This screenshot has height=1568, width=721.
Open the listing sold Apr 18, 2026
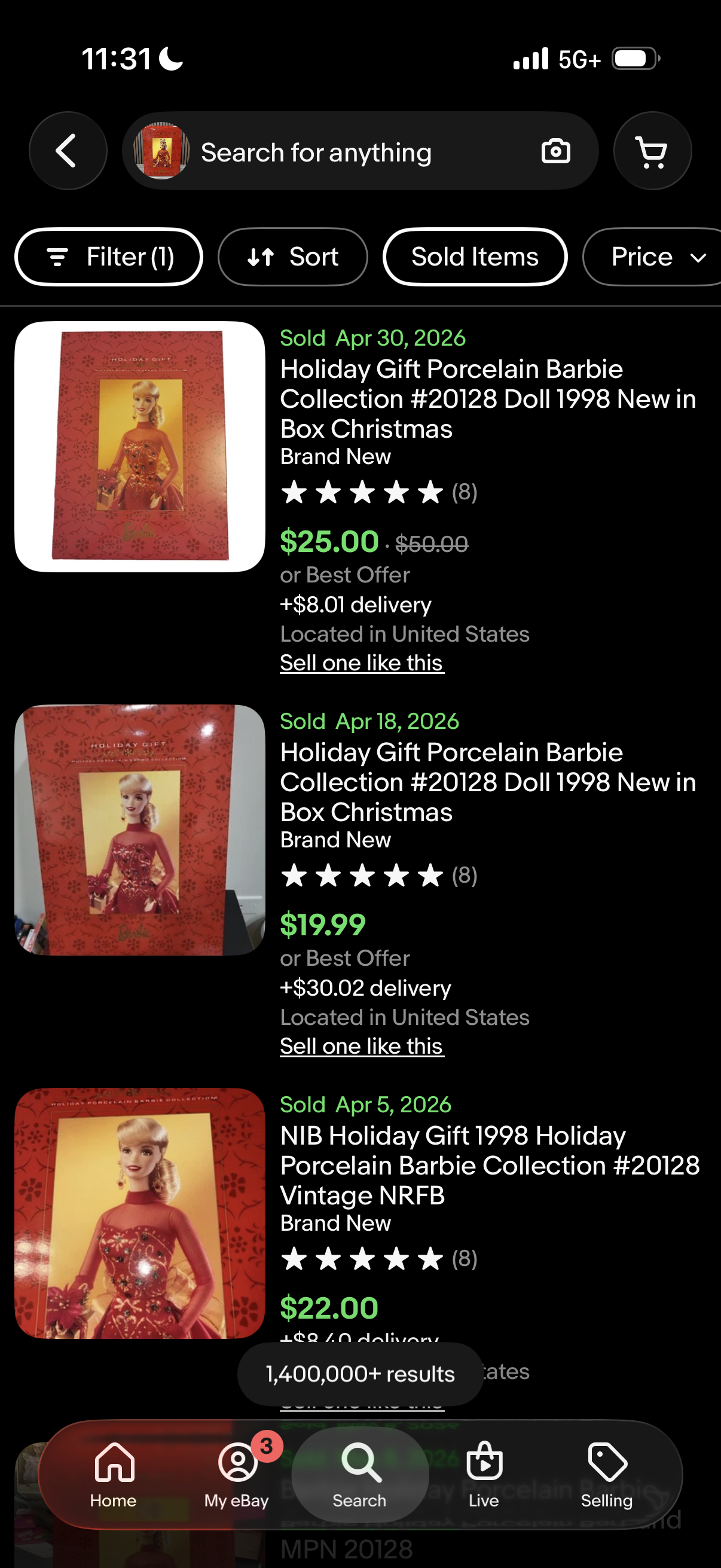(x=487, y=782)
